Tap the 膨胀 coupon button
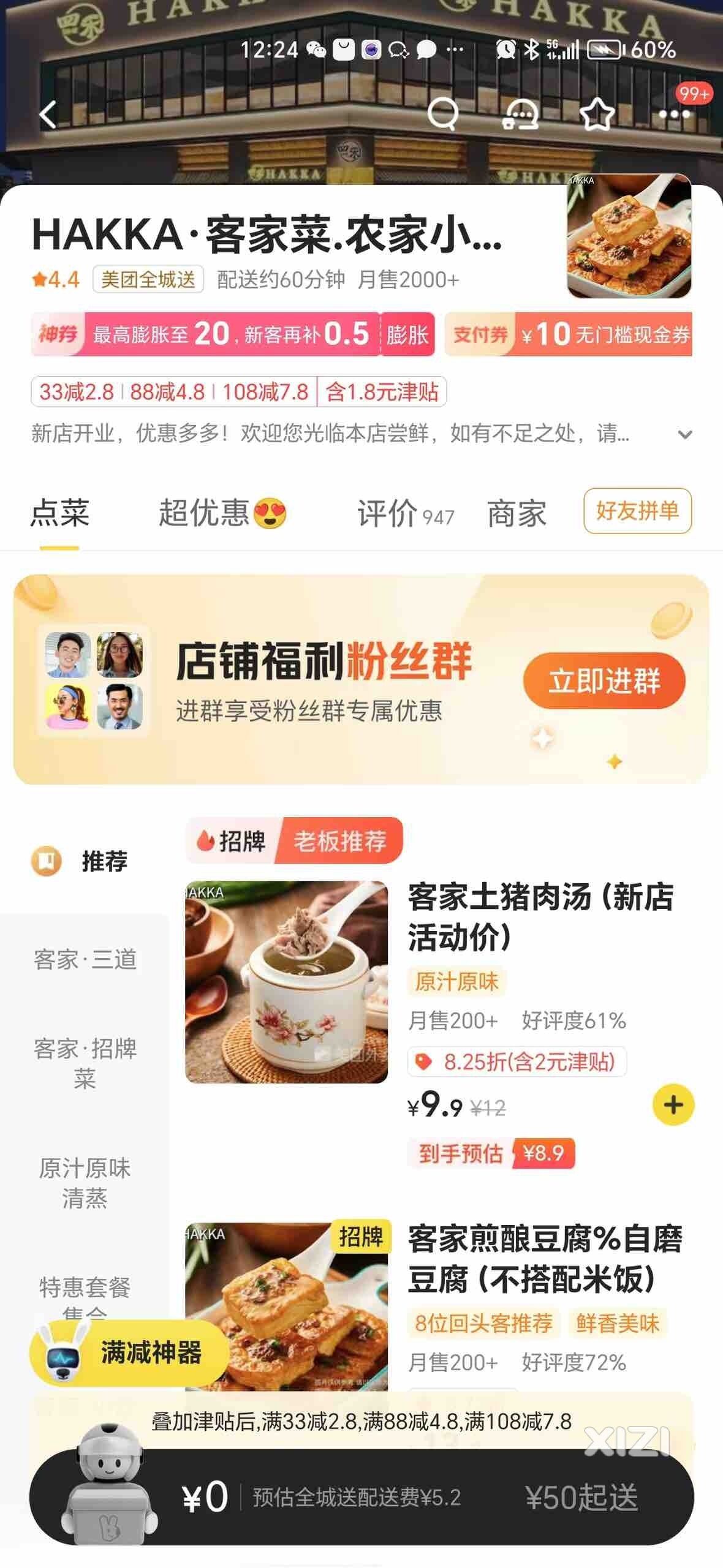723x1568 pixels. coord(407,334)
